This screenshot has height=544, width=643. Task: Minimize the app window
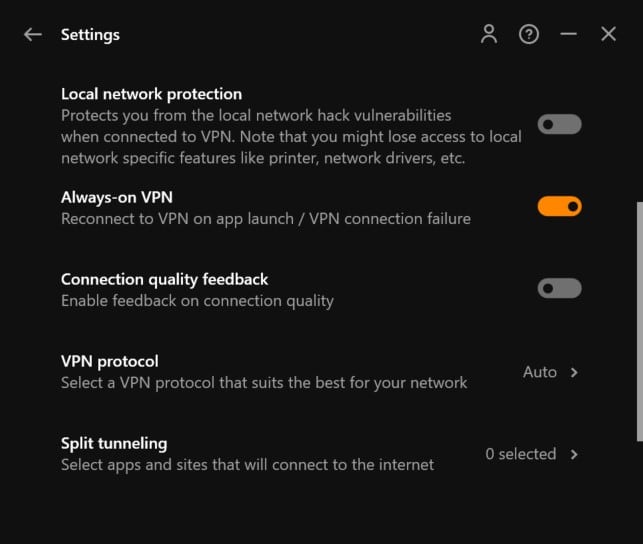[569, 34]
